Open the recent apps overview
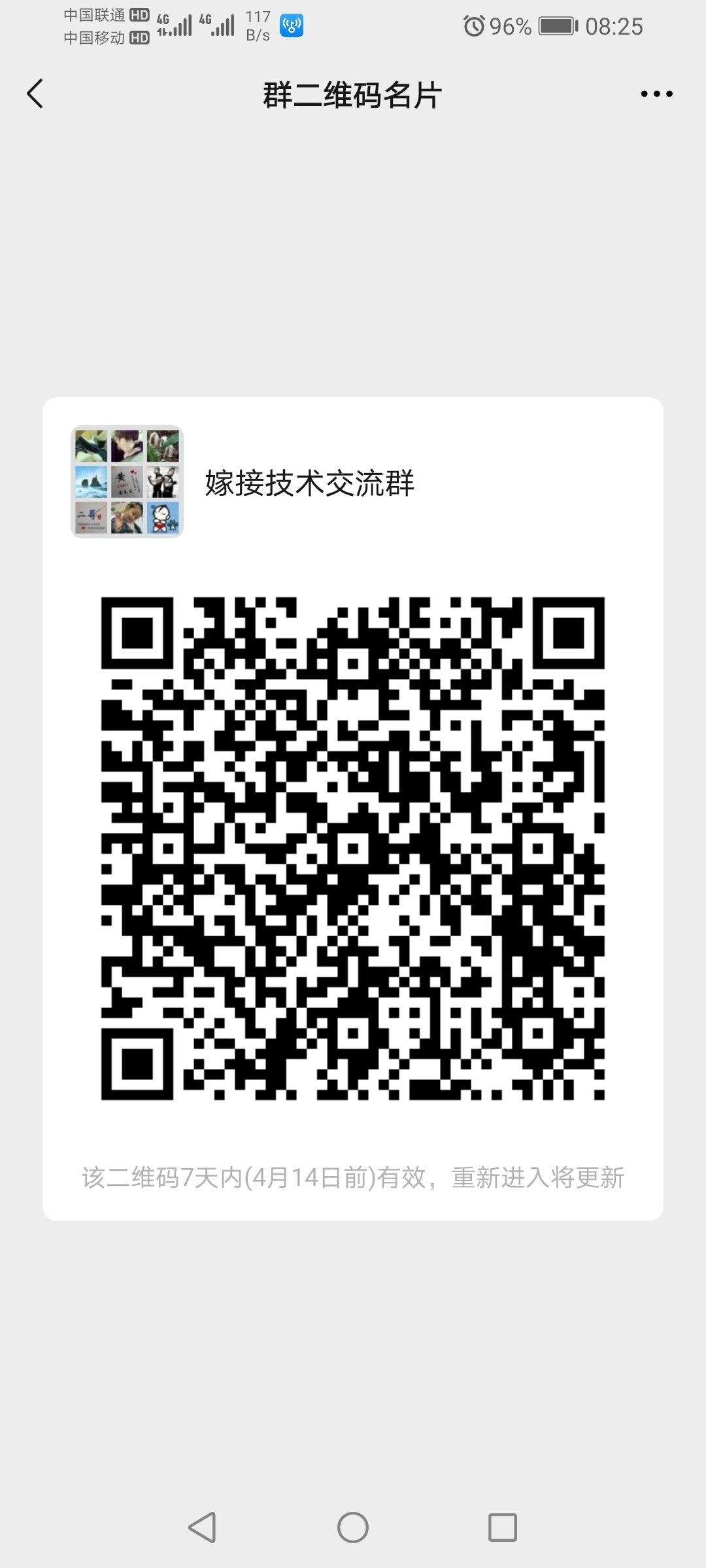The image size is (706, 1568). click(x=503, y=1527)
